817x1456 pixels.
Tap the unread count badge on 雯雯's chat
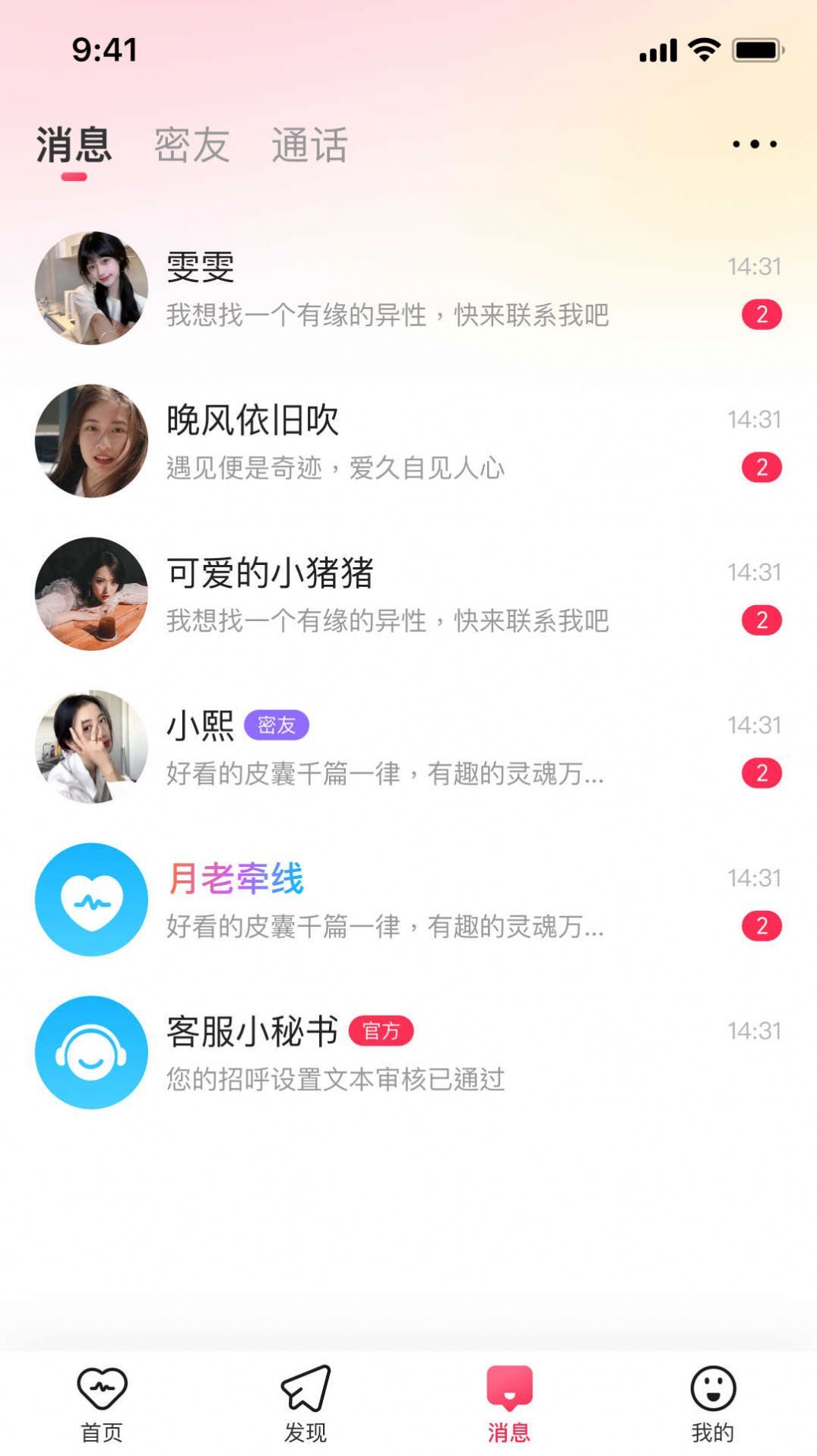[762, 312]
